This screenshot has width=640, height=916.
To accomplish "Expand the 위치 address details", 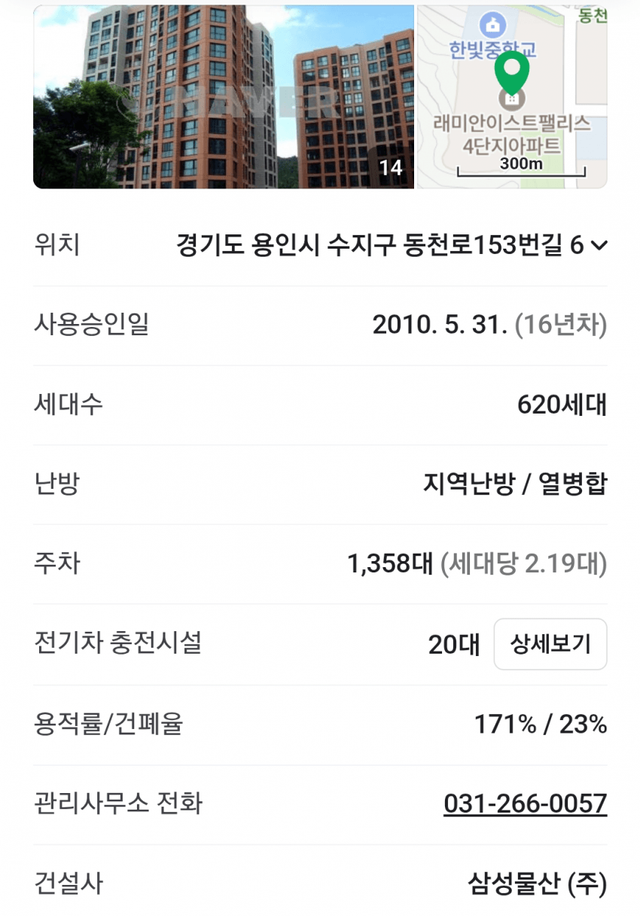I will point(599,246).
